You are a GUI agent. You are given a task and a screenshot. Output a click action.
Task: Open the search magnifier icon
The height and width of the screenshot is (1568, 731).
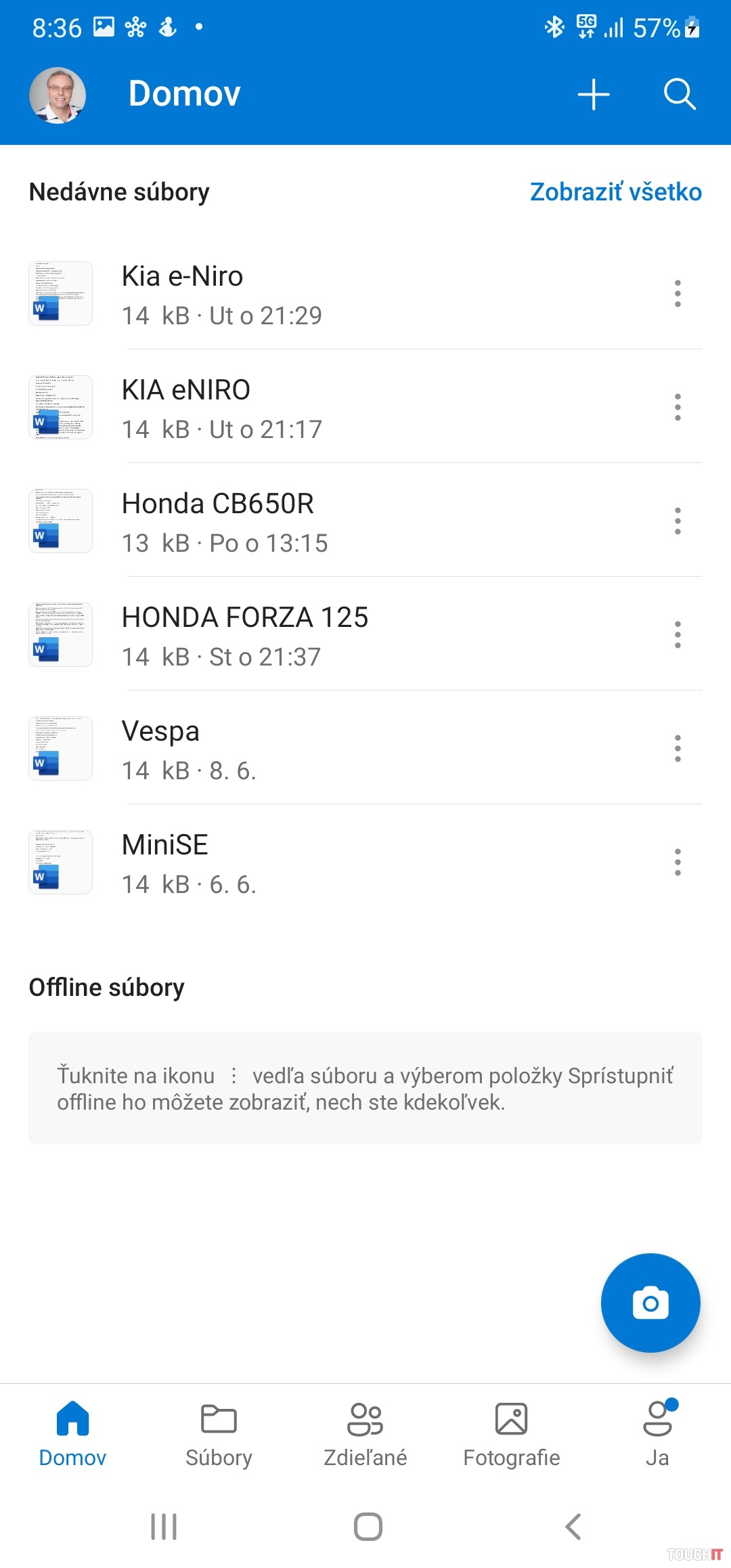point(679,94)
